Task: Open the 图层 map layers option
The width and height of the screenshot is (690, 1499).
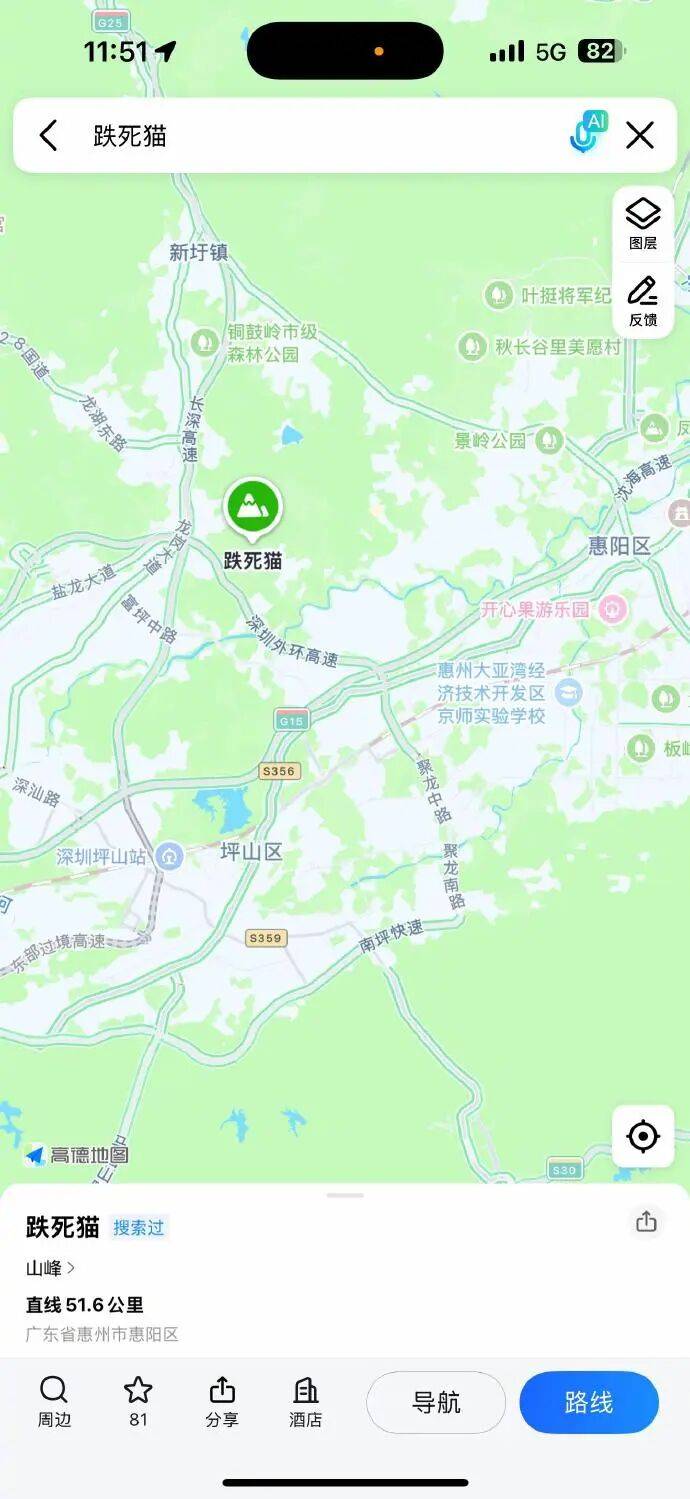Action: (x=643, y=223)
